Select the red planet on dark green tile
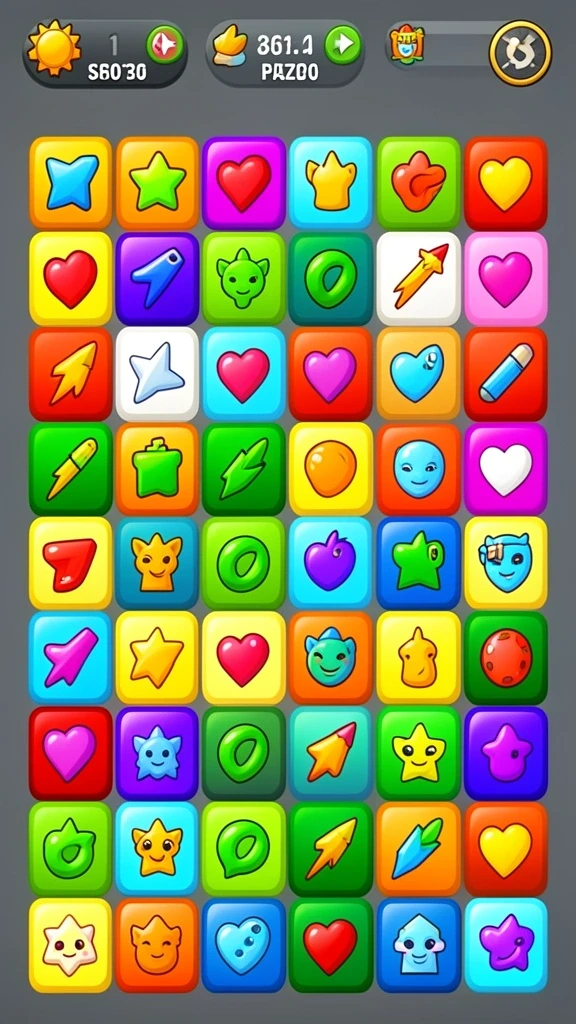Image resolution: width=576 pixels, height=1024 pixels. (x=505, y=658)
